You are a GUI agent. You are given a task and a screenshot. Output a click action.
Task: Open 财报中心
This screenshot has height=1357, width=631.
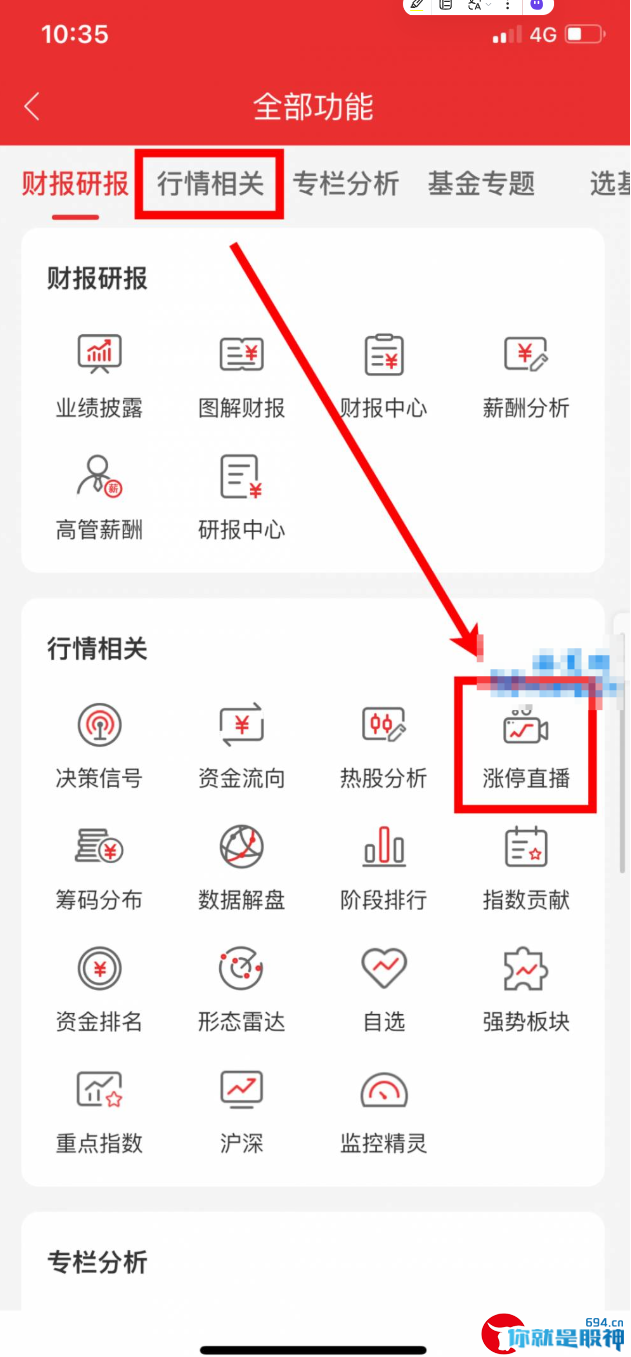pyautogui.click(x=383, y=376)
